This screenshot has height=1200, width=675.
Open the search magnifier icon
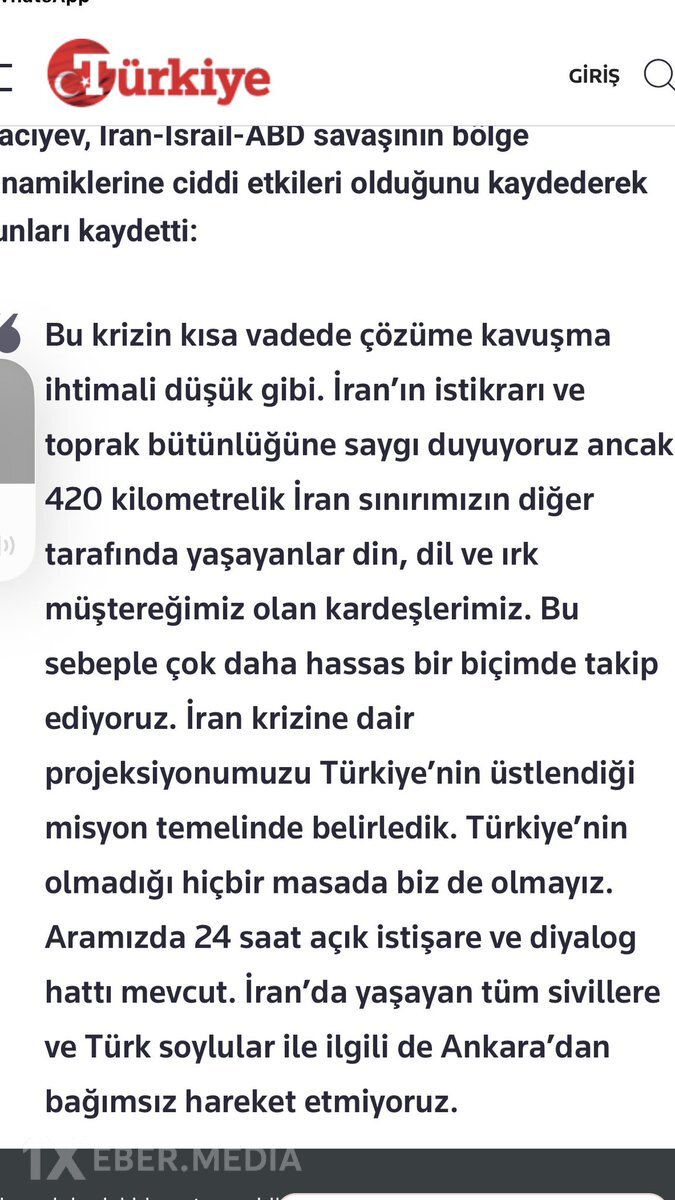(x=659, y=75)
